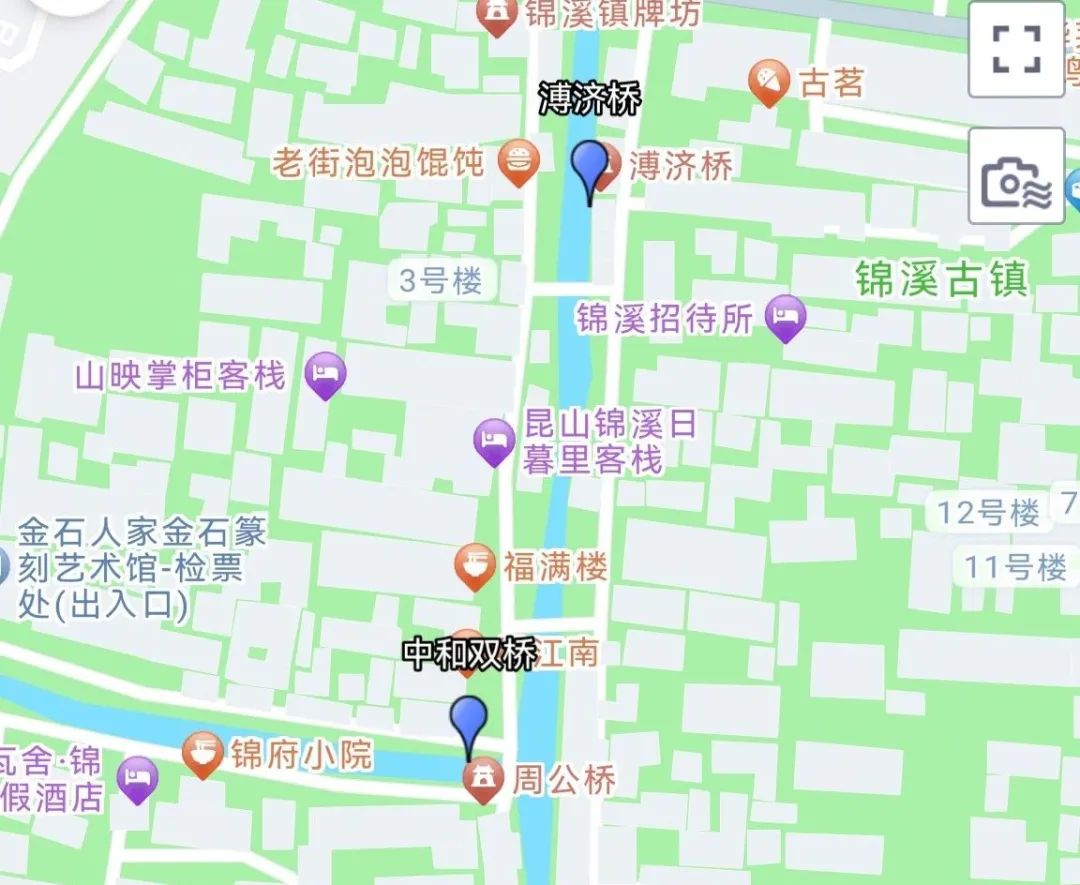
Task: Open the 福满楼 restaurant marker
Action: click(476, 567)
